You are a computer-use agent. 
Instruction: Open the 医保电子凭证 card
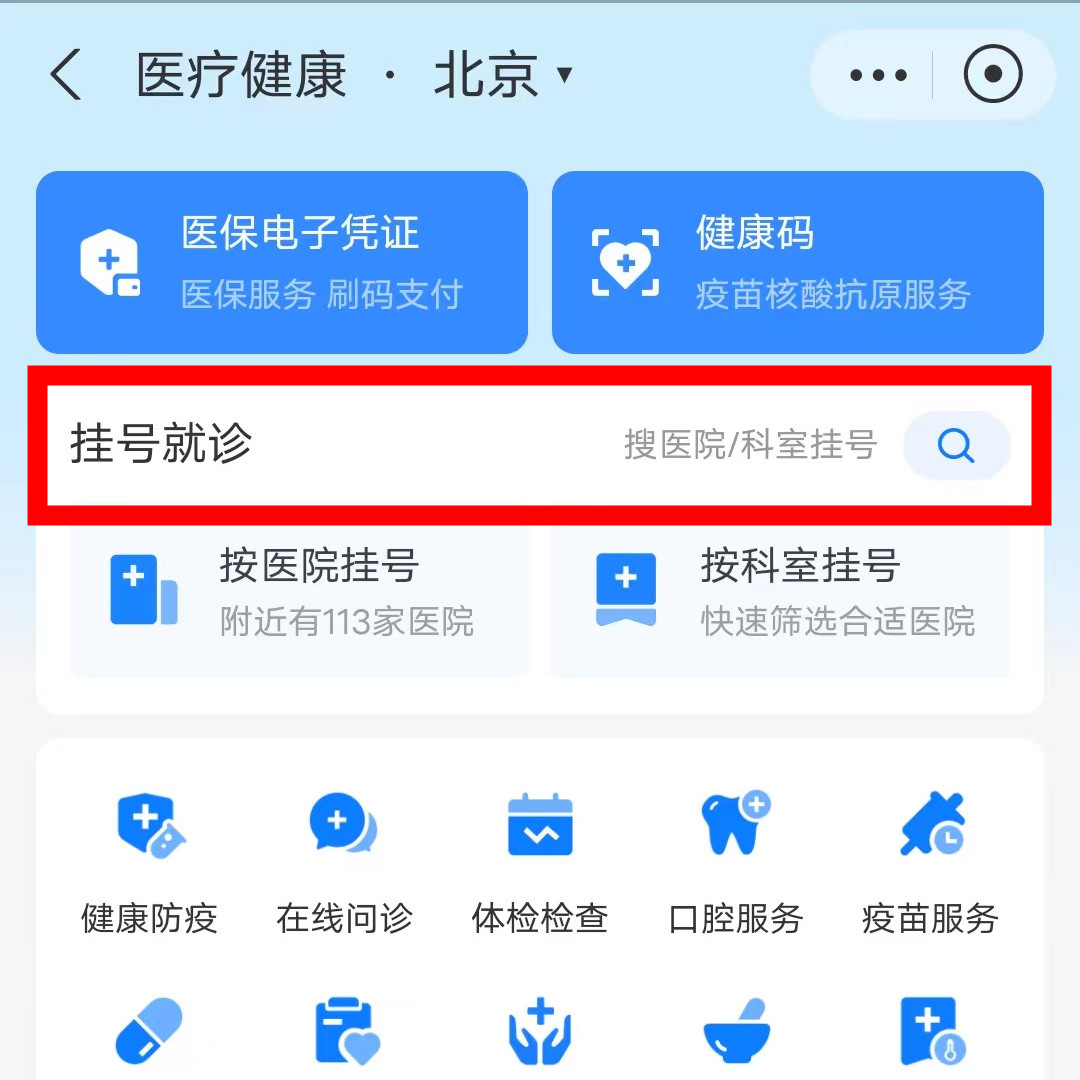(x=281, y=262)
